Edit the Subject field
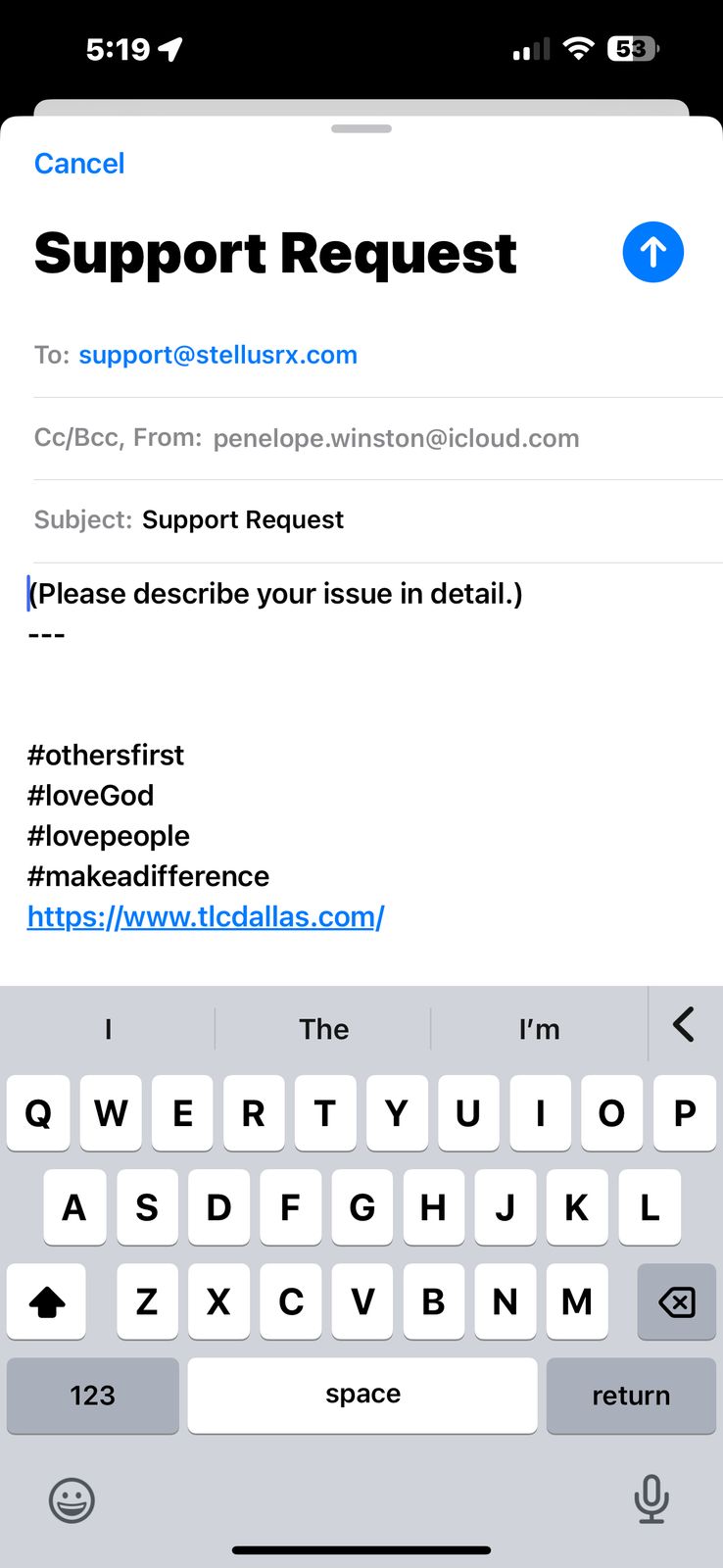 (x=378, y=520)
